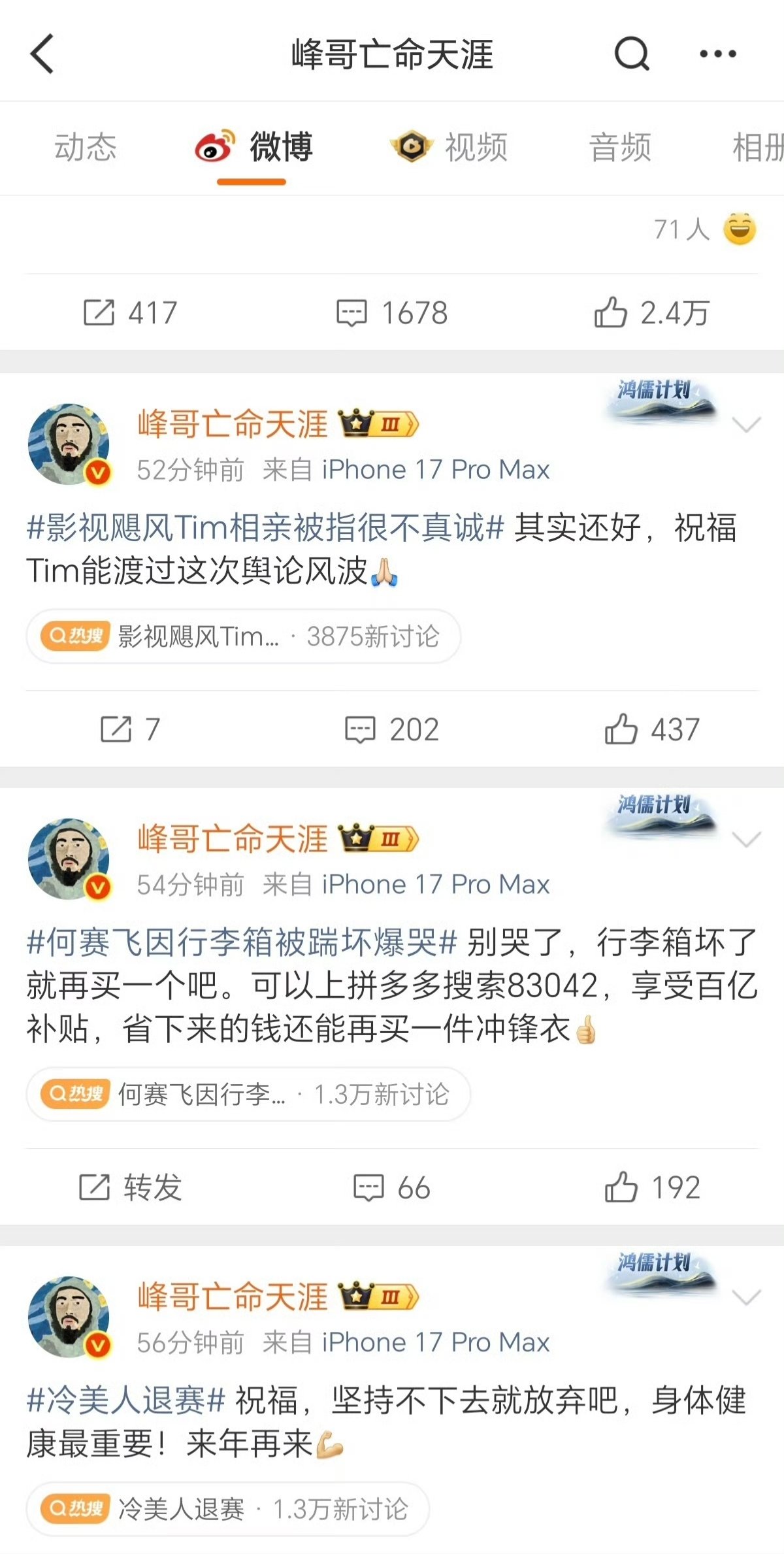The image size is (784, 1554).
Task: Open hot search chip 何赛飞因行李…
Action: 248,1094
